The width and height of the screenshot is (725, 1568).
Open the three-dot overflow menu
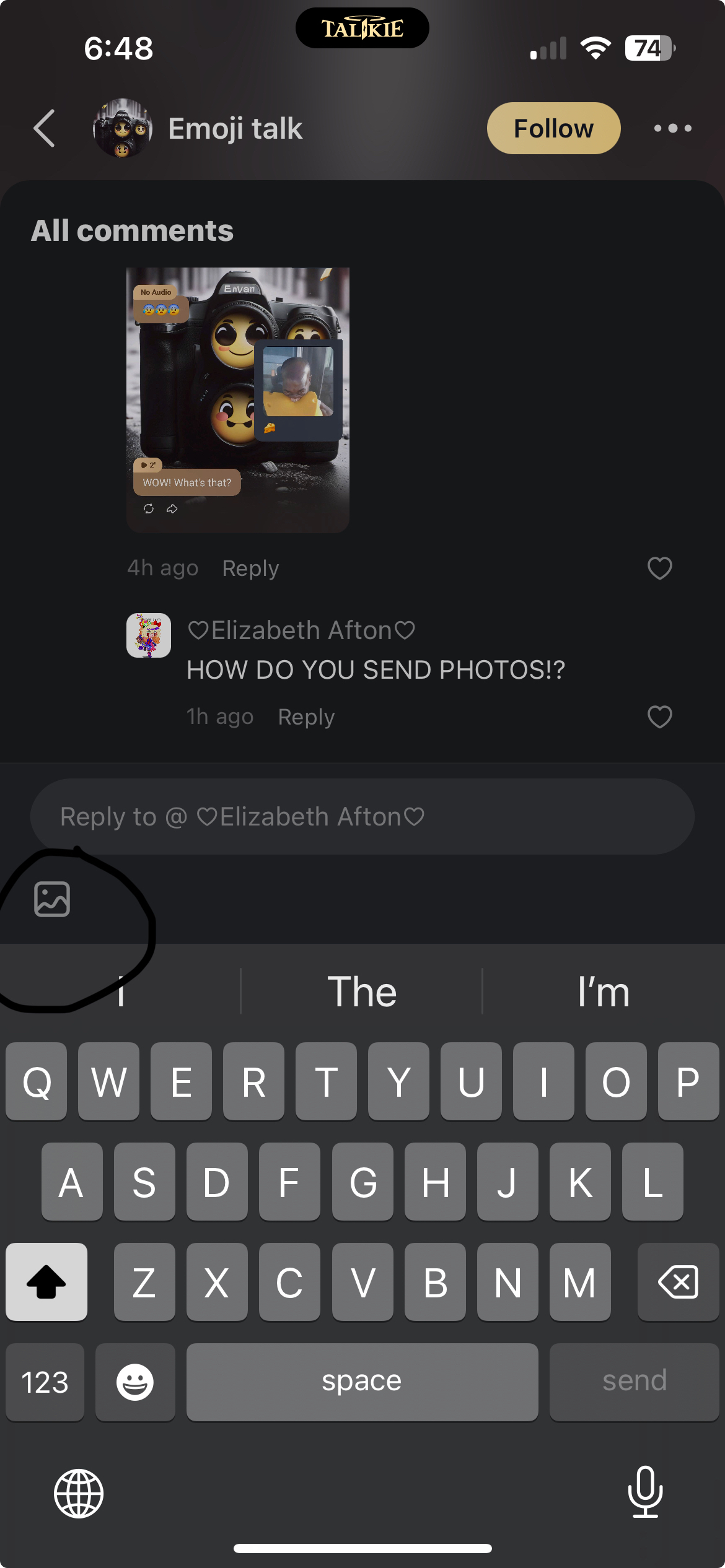[x=672, y=128]
